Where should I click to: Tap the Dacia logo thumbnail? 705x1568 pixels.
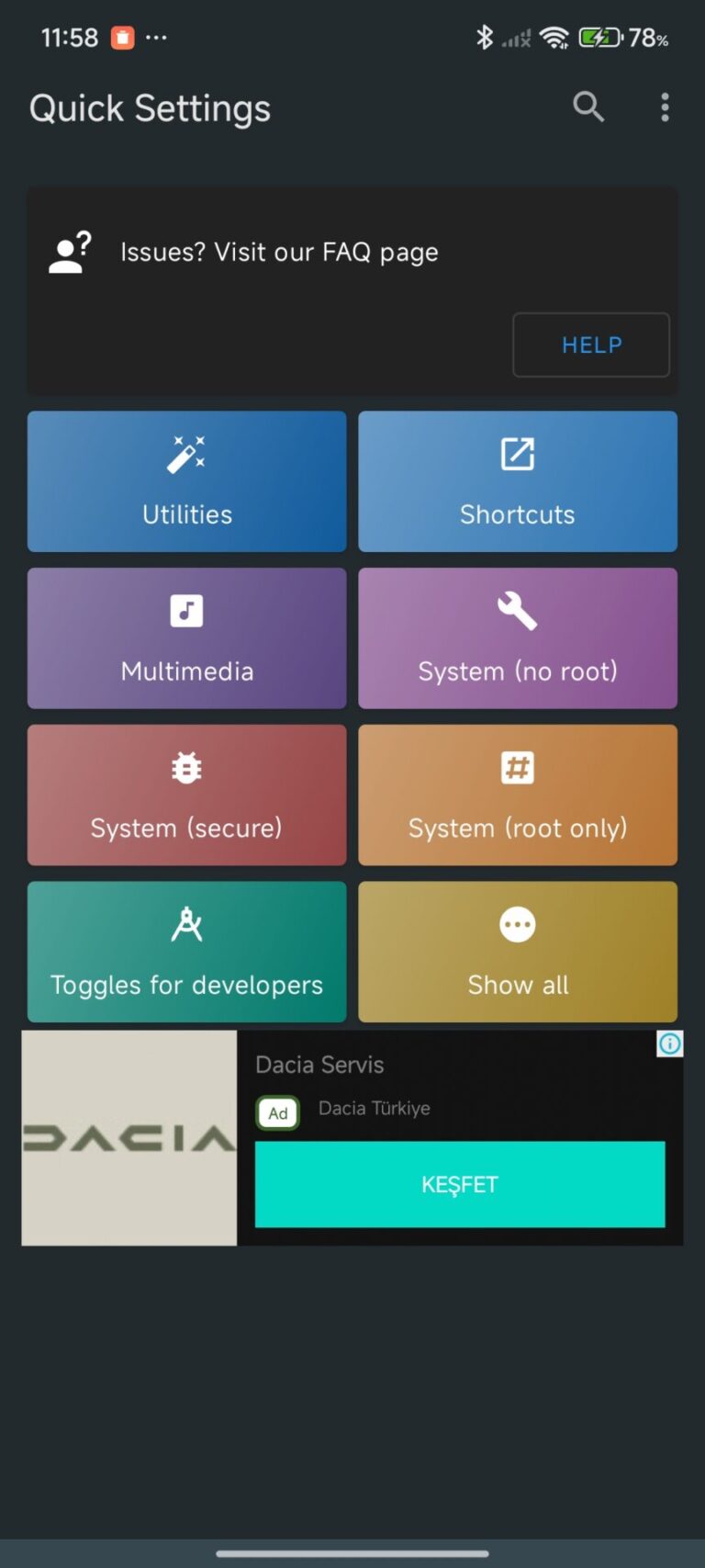[x=129, y=1138]
